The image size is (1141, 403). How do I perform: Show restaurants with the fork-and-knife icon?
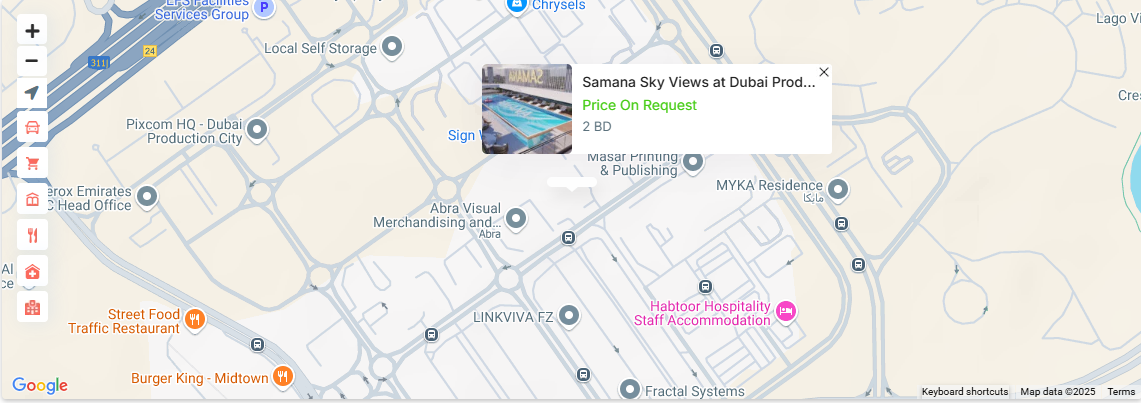(32, 235)
